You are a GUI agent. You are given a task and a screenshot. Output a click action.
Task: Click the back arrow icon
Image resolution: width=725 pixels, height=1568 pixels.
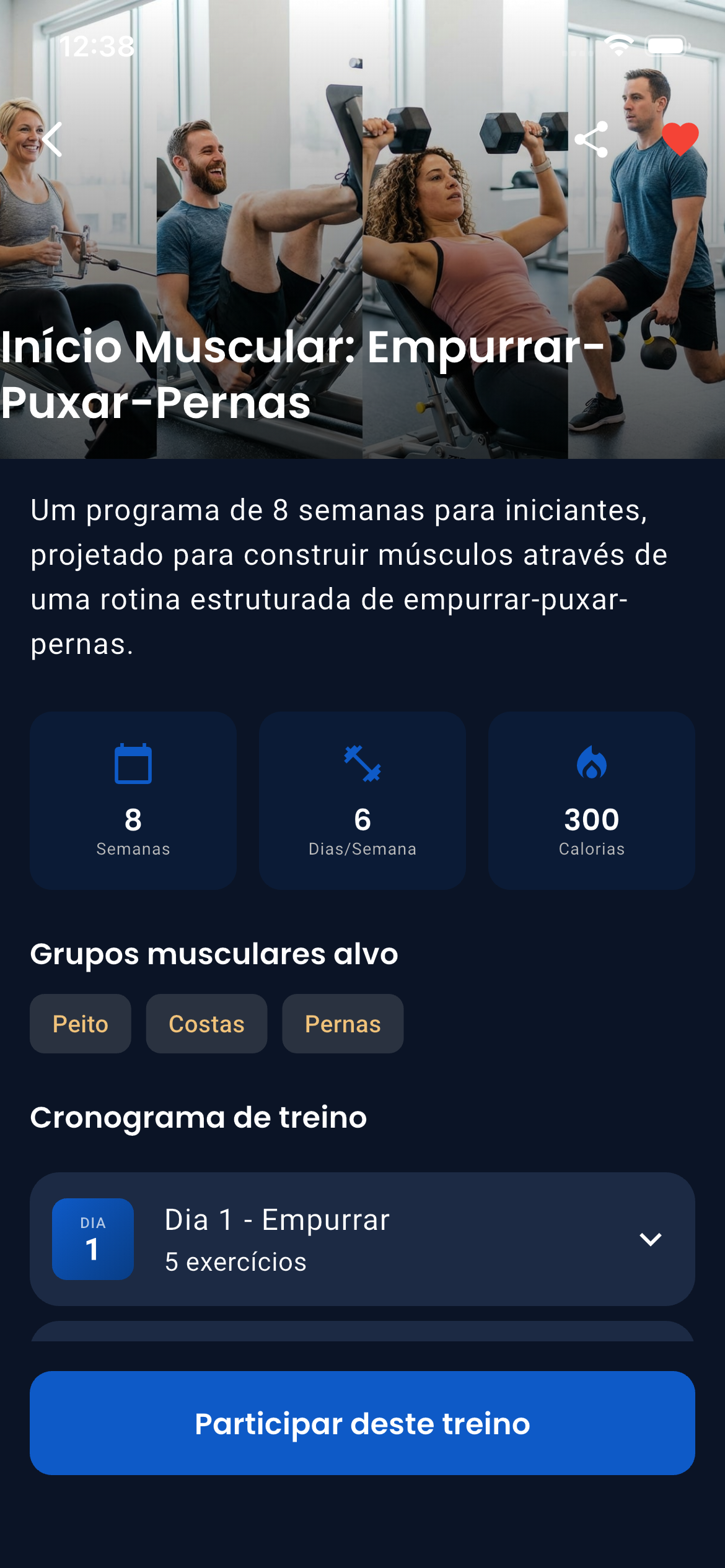pos(53,140)
